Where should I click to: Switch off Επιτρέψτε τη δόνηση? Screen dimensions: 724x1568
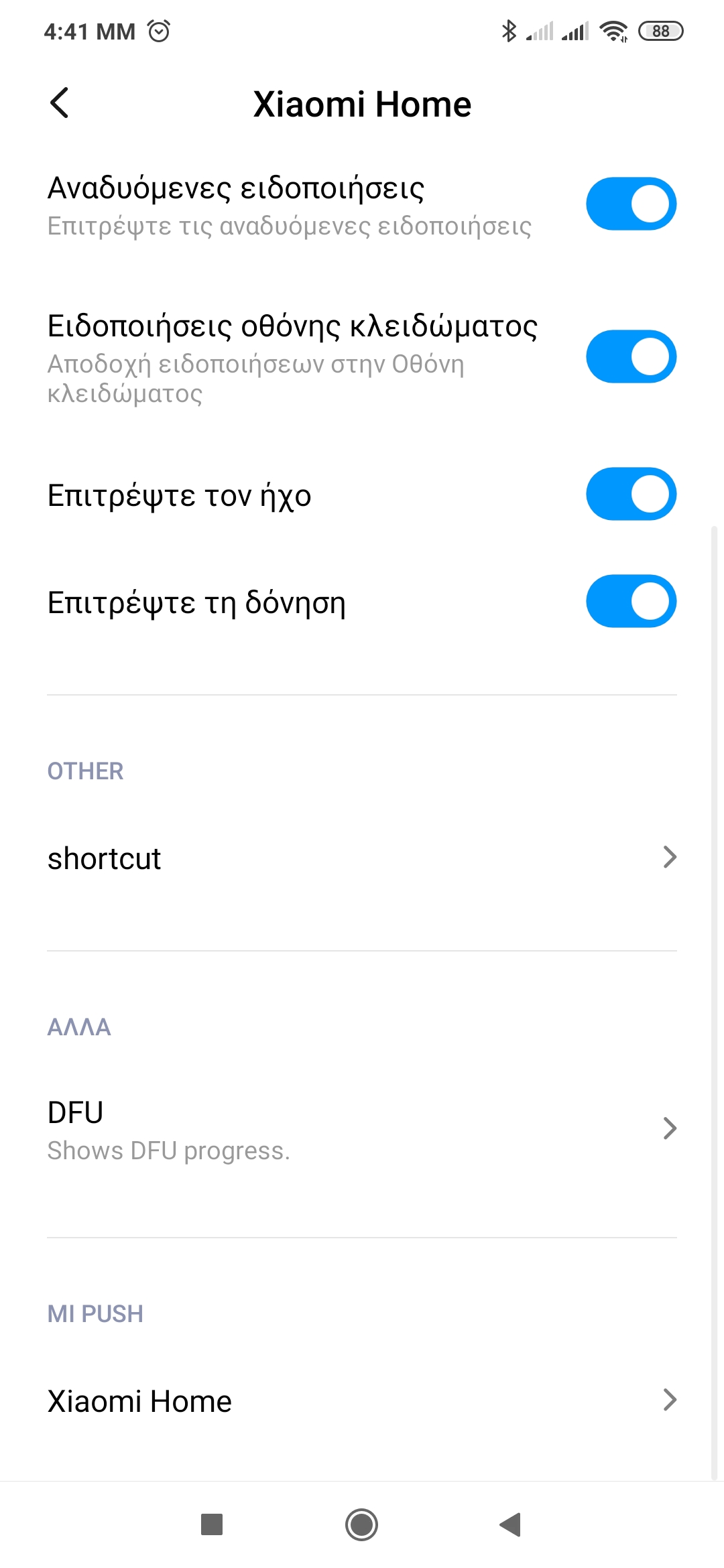(630, 601)
